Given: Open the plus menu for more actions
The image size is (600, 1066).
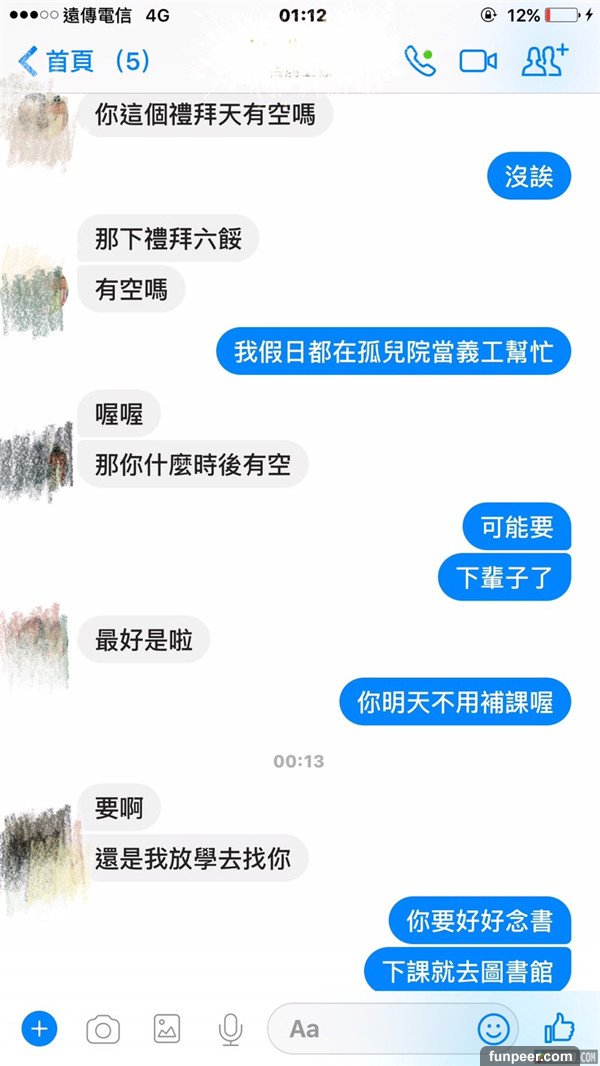Looking at the screenshot, I should [x=39, y=1028].
